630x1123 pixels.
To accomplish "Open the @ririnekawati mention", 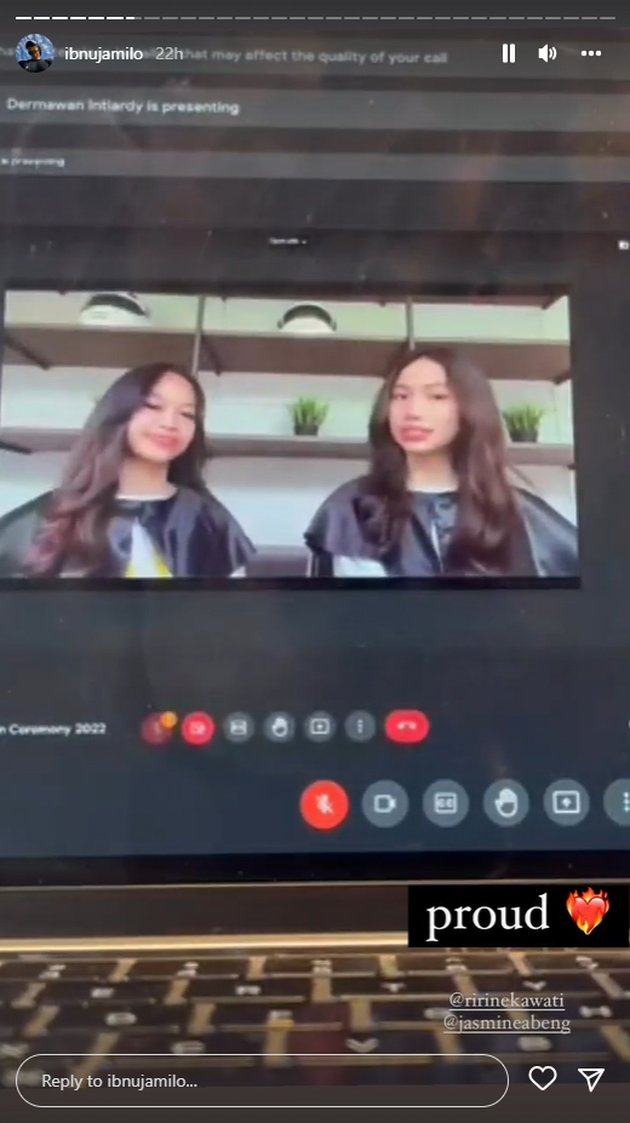I will pos(509,999).
